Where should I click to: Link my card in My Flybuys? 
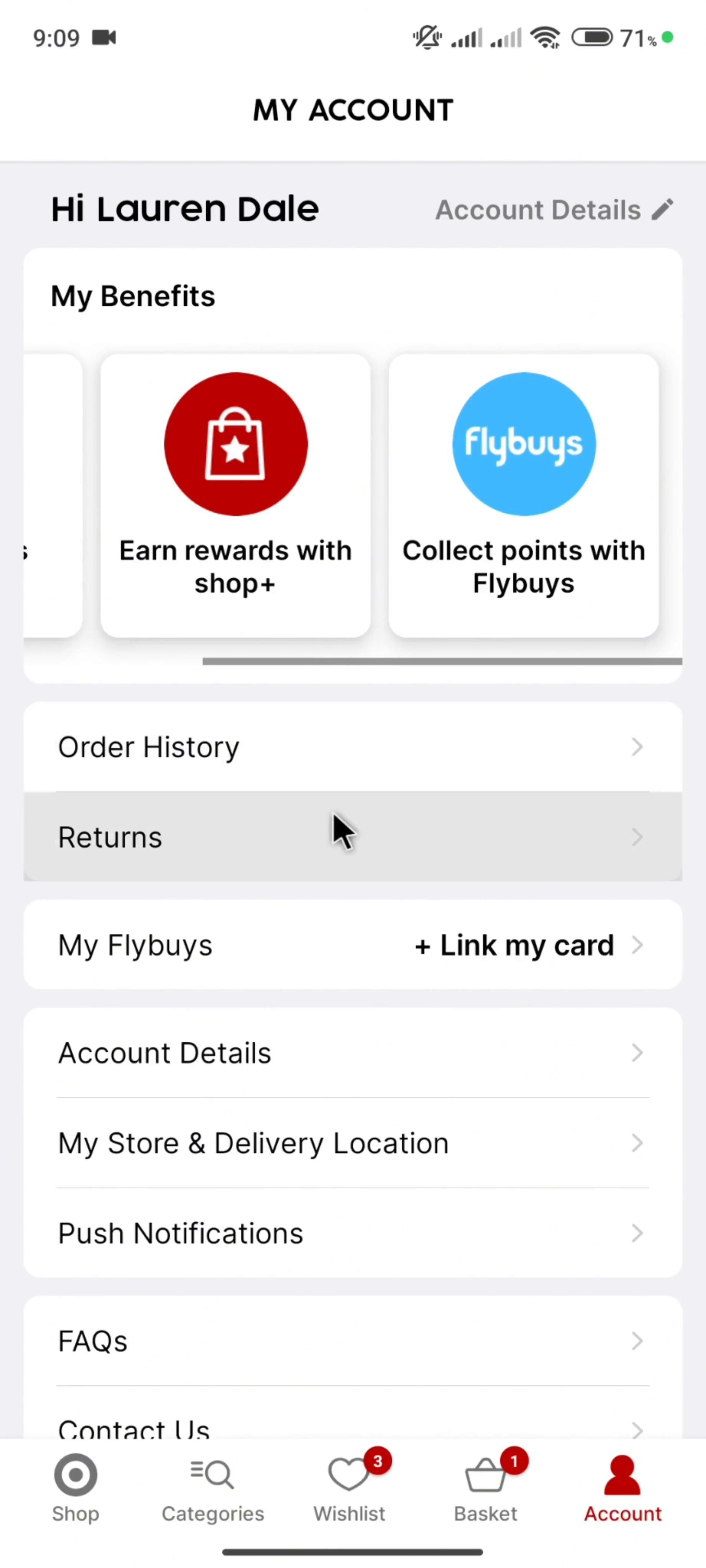click(x=514, y=945)
